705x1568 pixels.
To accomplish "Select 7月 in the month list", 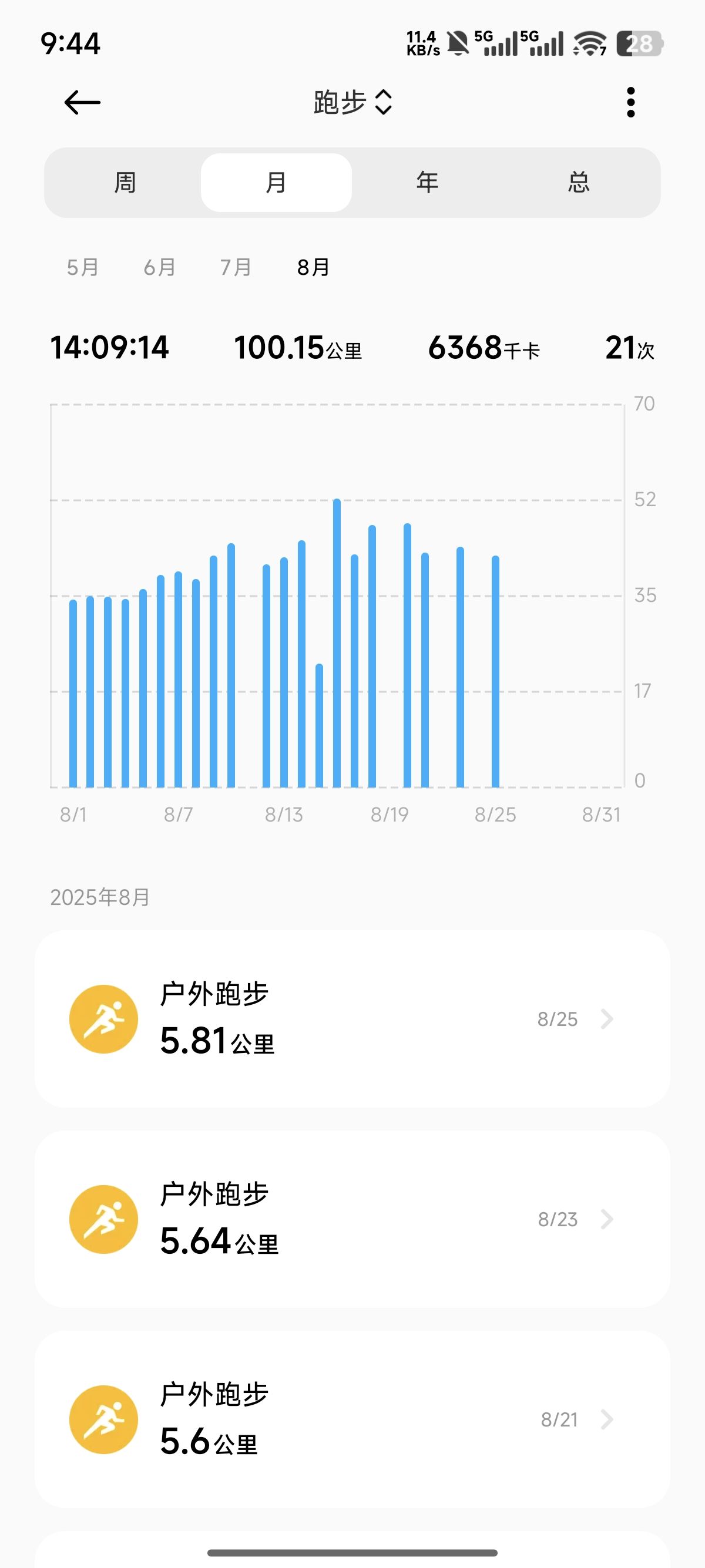I will coord(236,267).
